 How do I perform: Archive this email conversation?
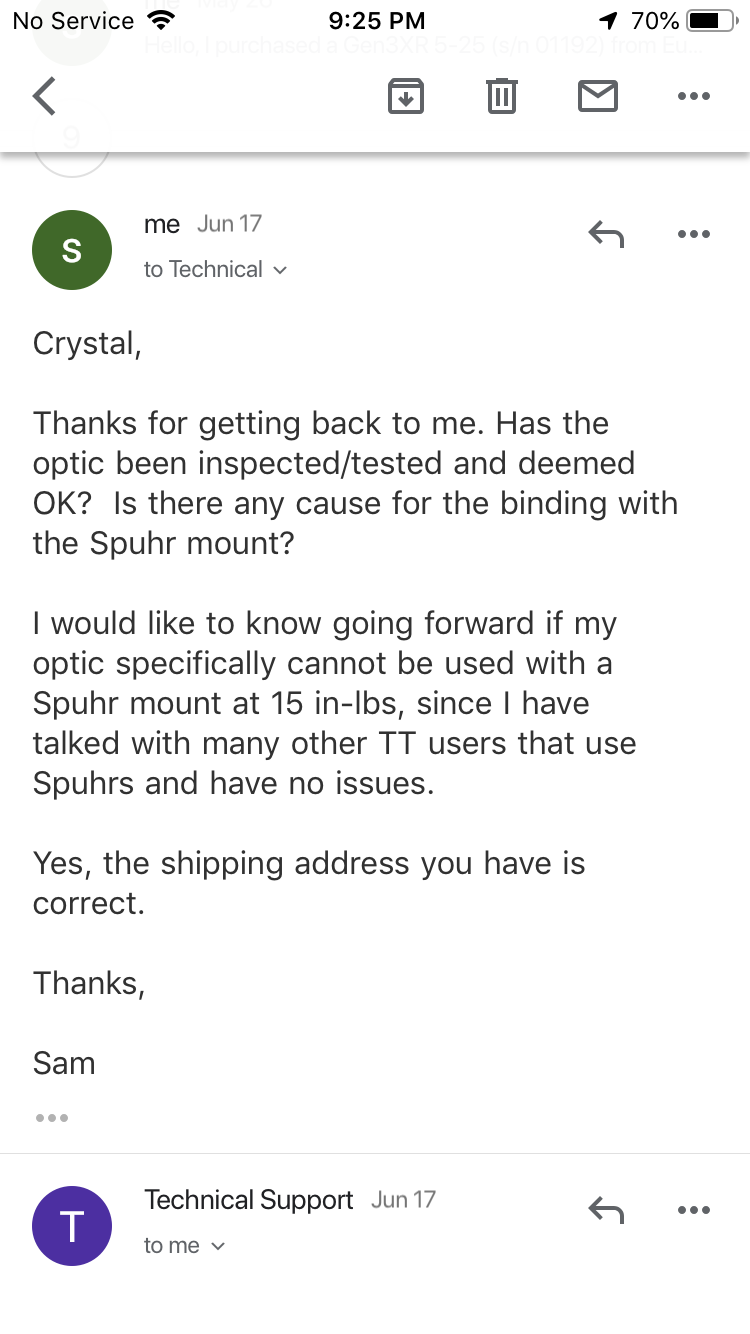tap(406, 97)
